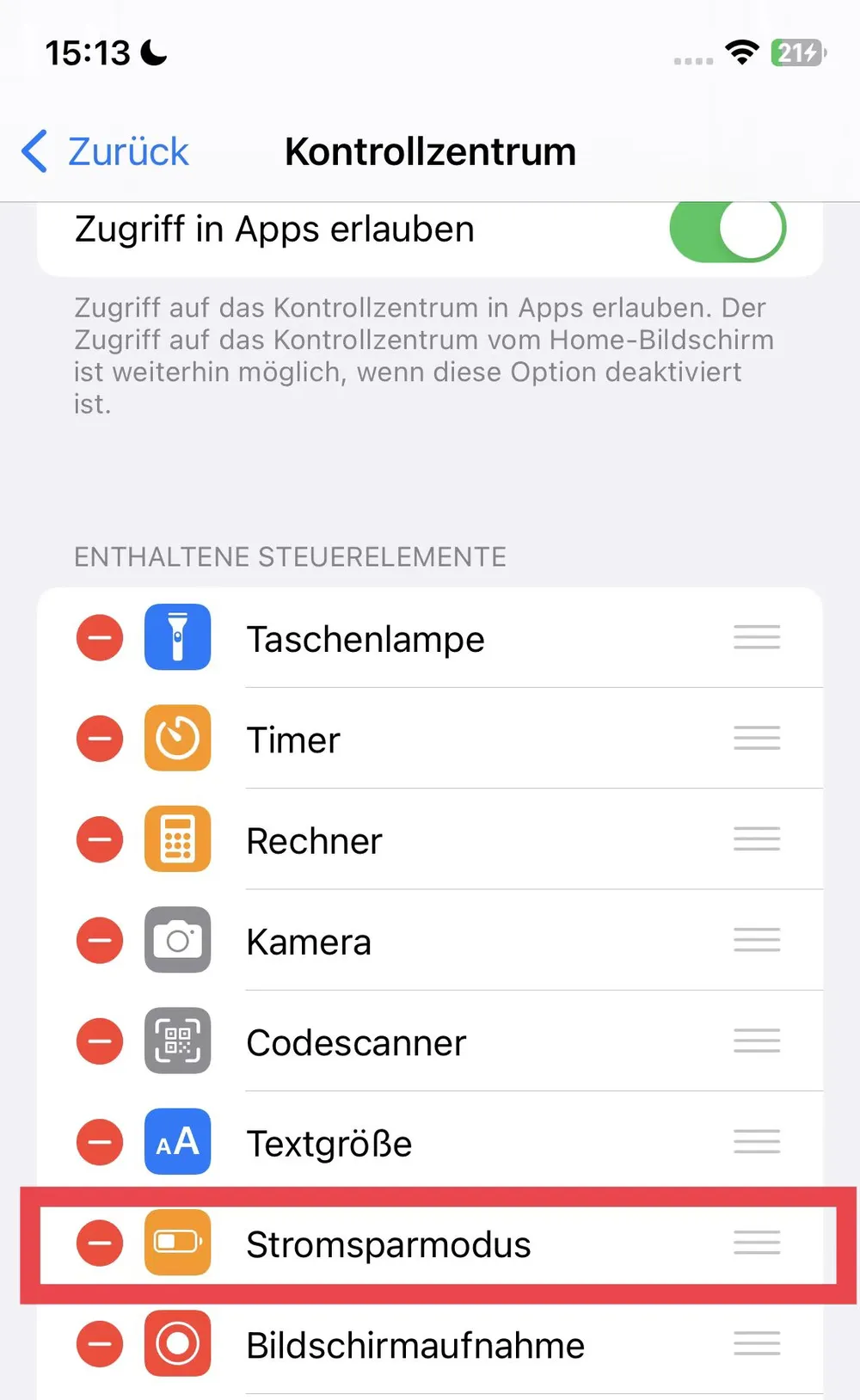Click the battery indicator showing 21%
This screenshot has height=1400, width=860.
tap(801, 53)
